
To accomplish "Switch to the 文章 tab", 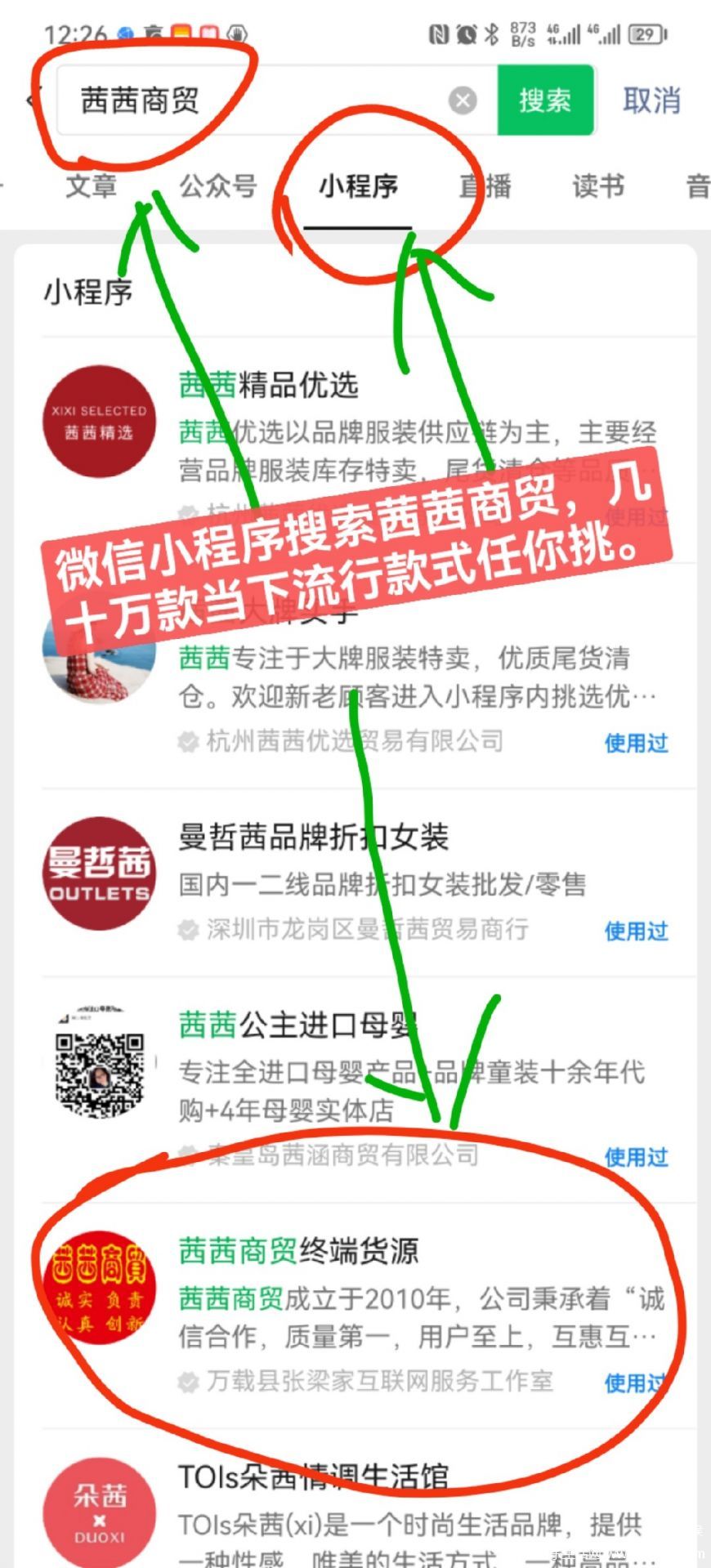I will pyautogui.click(x=92, y=185).
